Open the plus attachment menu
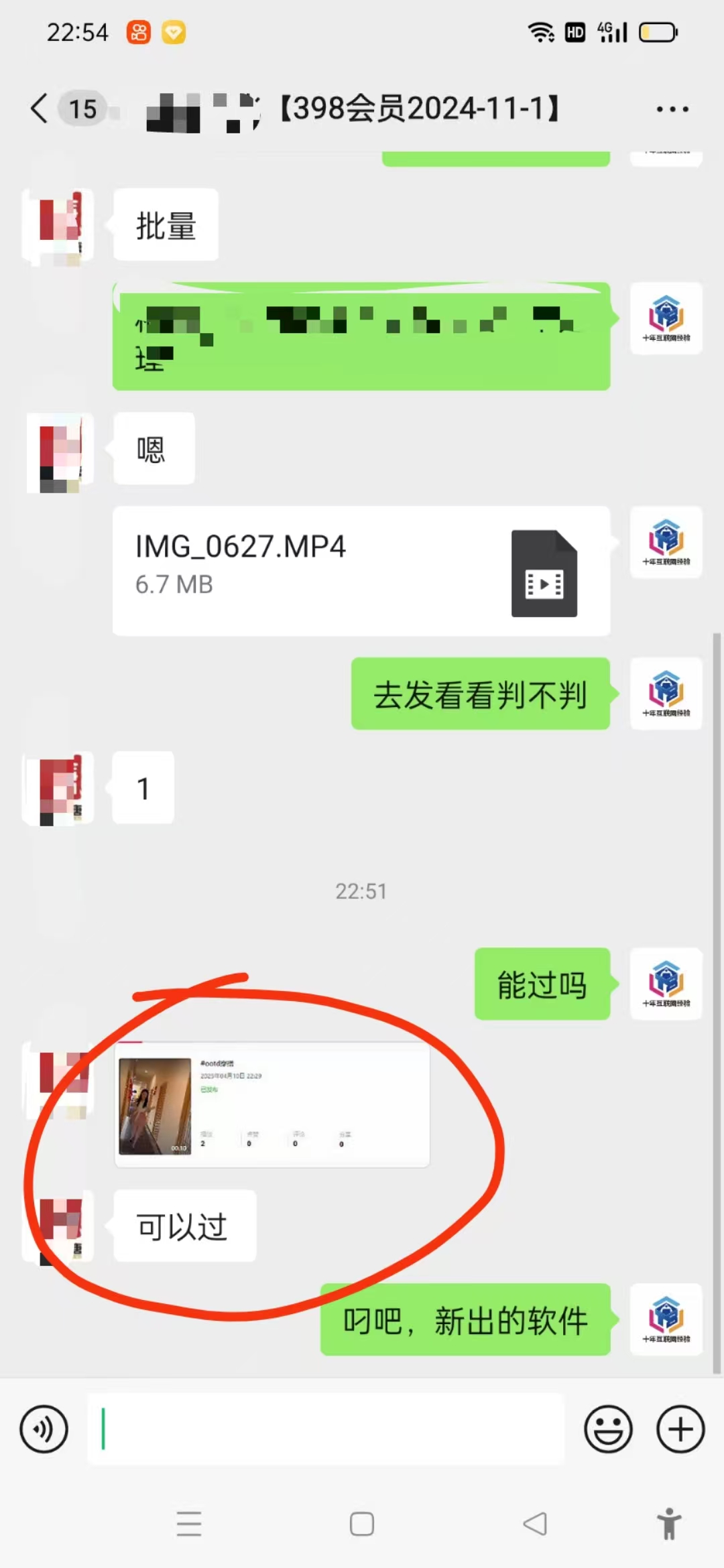 [680, 1429]
